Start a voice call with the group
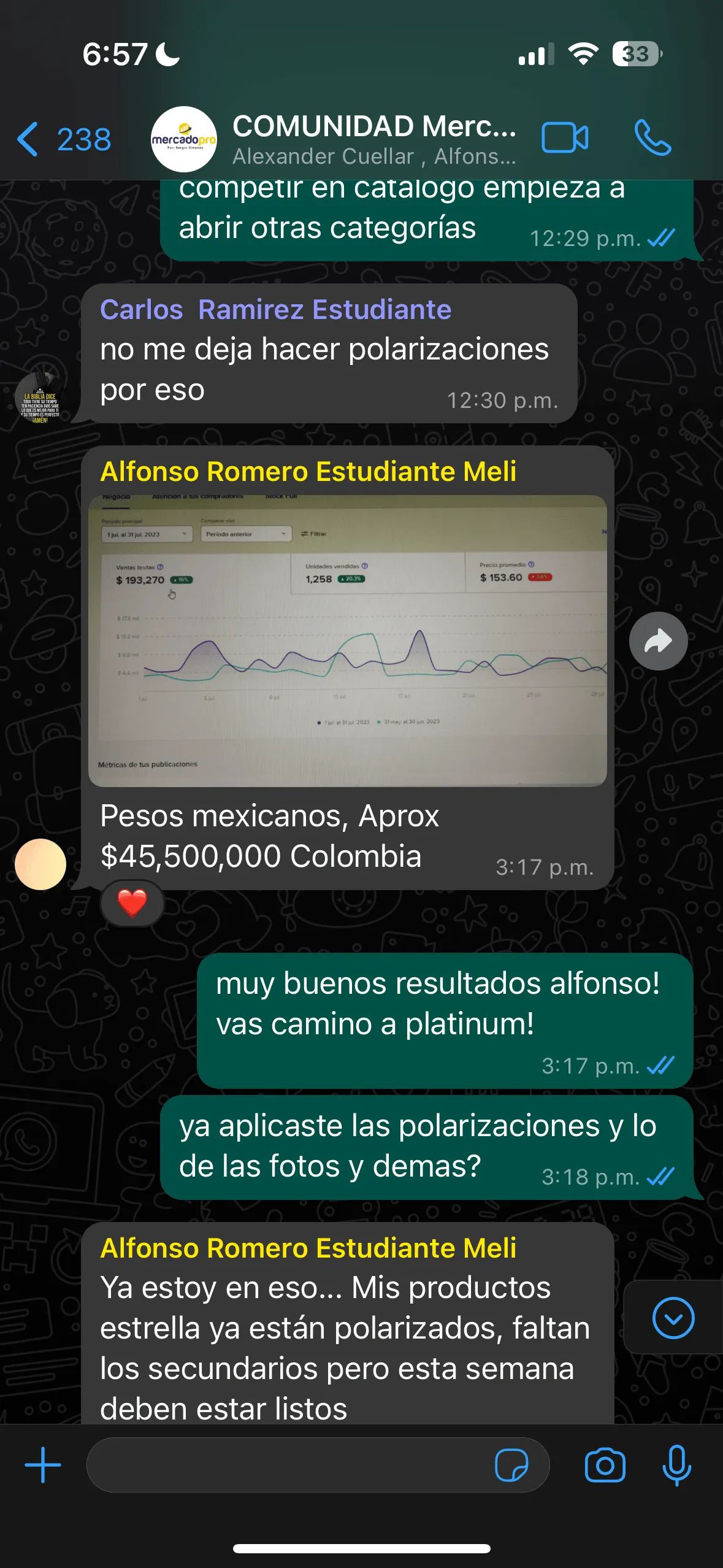Screen dimensions: 723x1568 pyautogui.click(x=653, y=137)
